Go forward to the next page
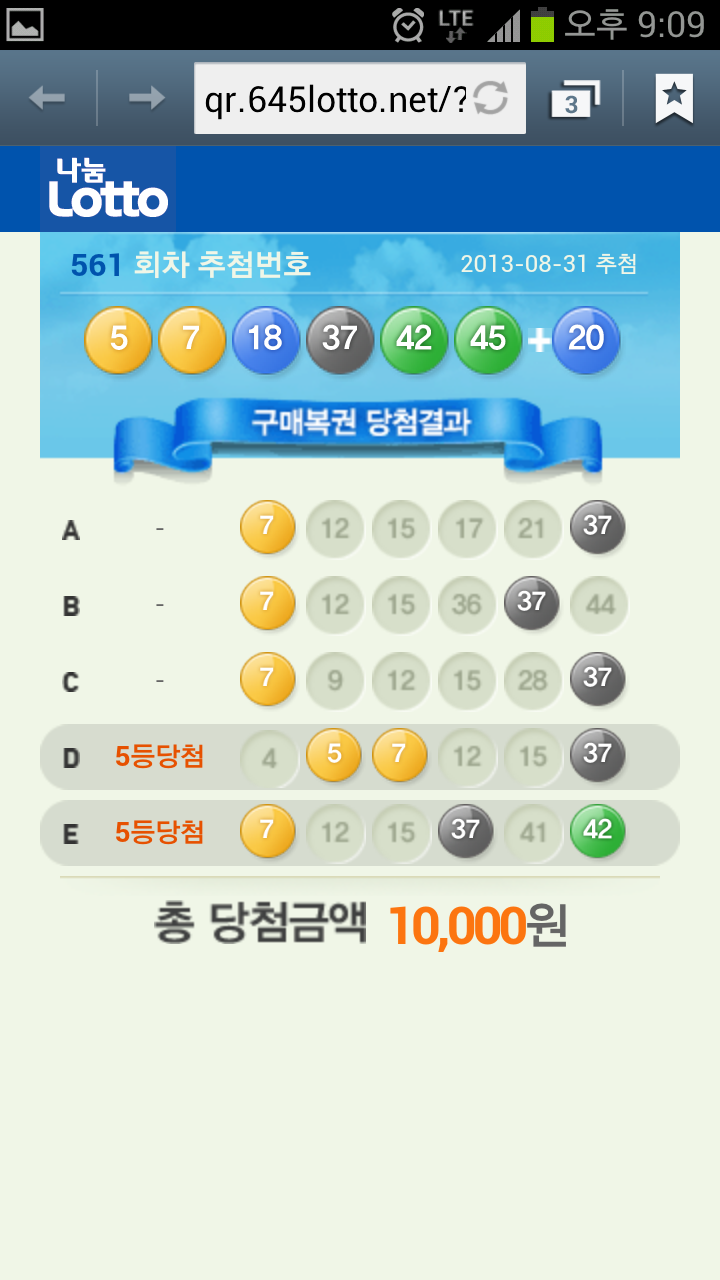The height and width of the screenshot is (1280, 720). [x=147, y=98]
